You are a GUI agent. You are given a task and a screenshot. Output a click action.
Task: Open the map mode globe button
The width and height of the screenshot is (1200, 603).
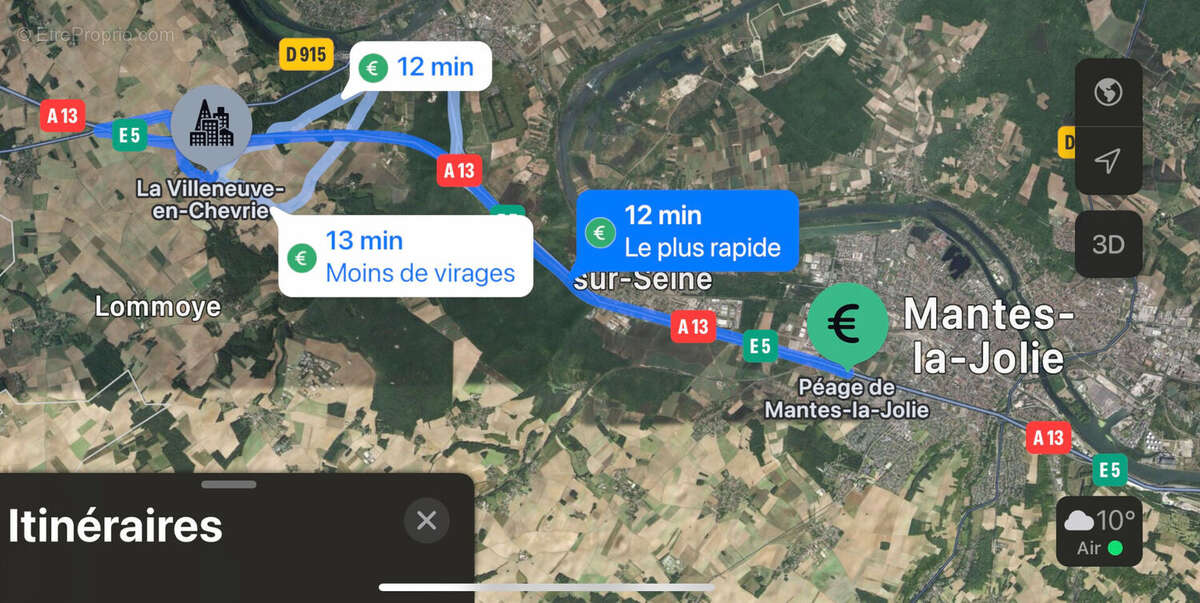[x=1108, y=93]
